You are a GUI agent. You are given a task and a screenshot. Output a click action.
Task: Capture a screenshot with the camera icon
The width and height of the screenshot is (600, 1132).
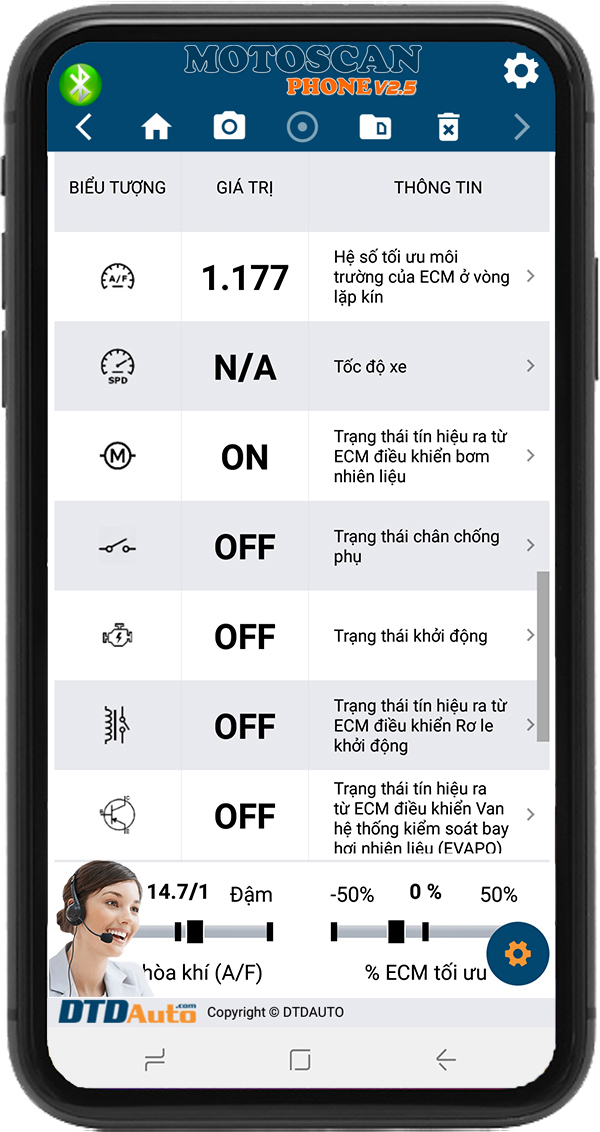point(229,127)
